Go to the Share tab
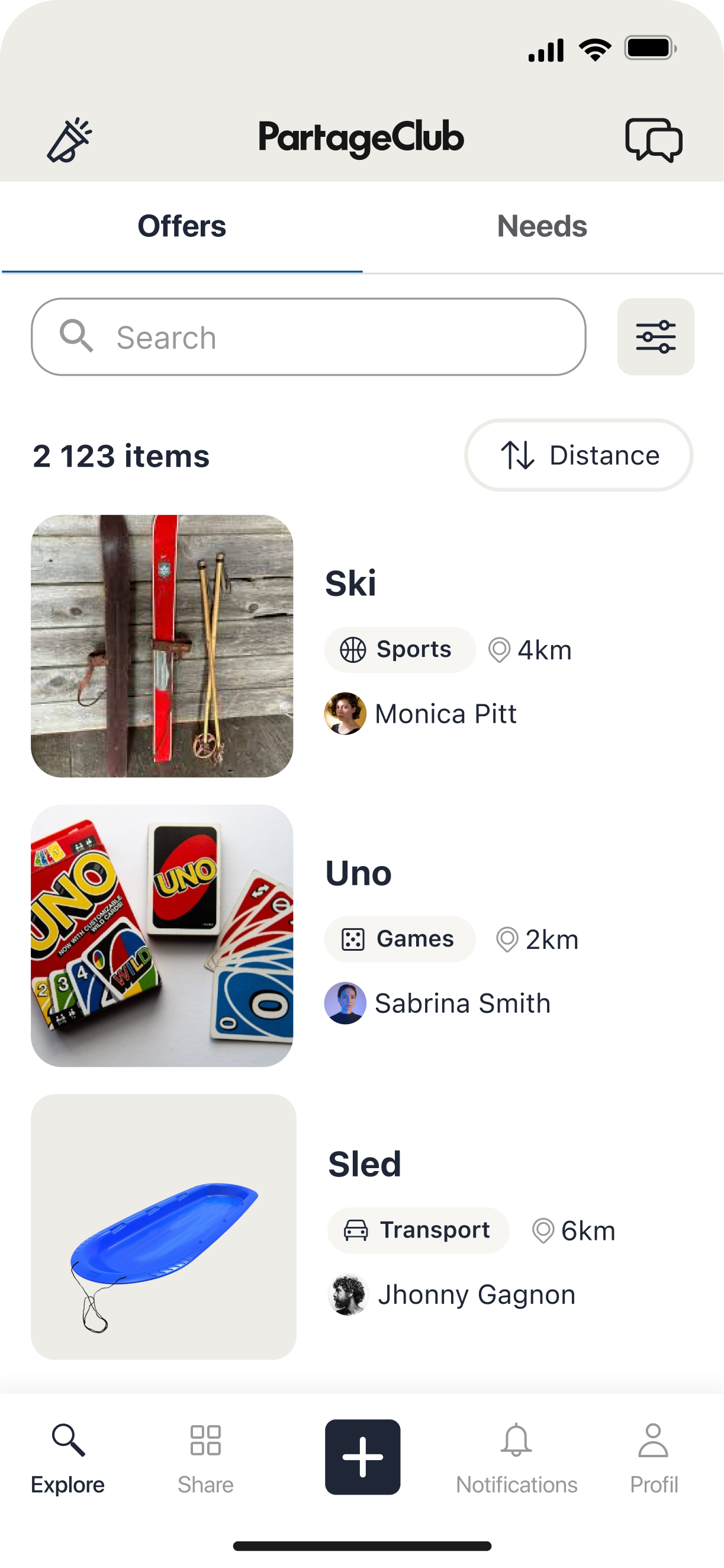This screenshot has height=1568, width=724. tap(205, 1458)
